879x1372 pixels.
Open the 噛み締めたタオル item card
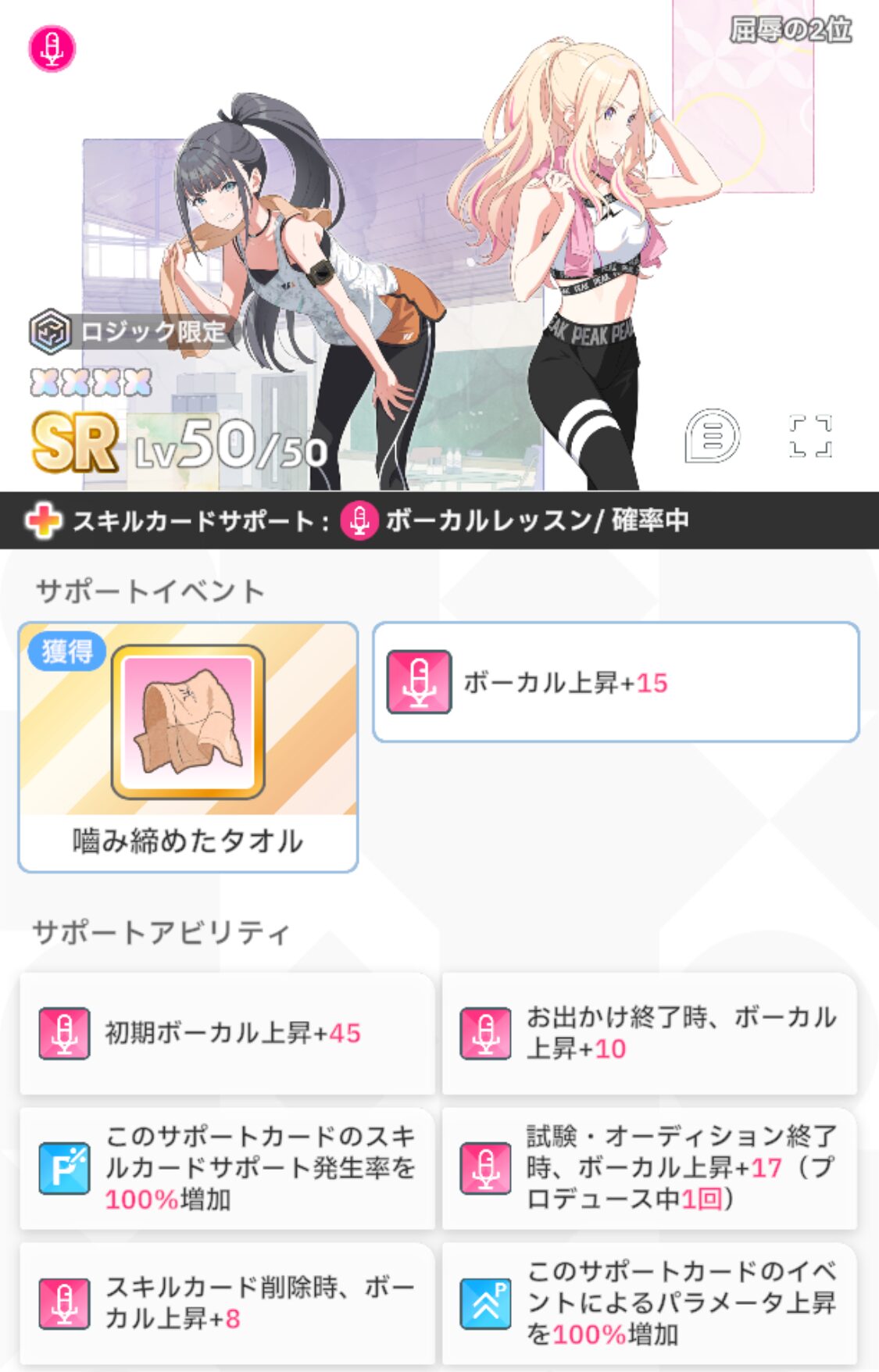(188, 746)
